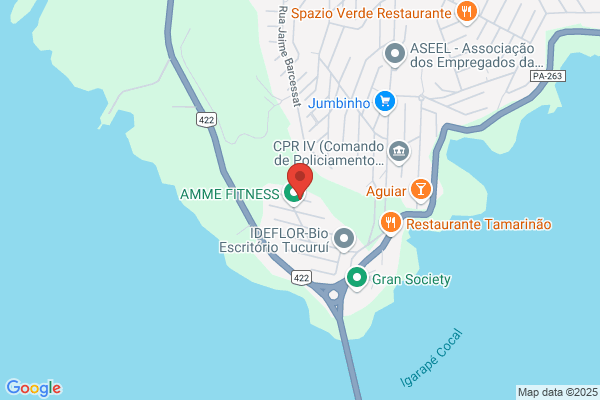Select the Aguiar bar marker
The image size is (600, 400).
[421, 191]
